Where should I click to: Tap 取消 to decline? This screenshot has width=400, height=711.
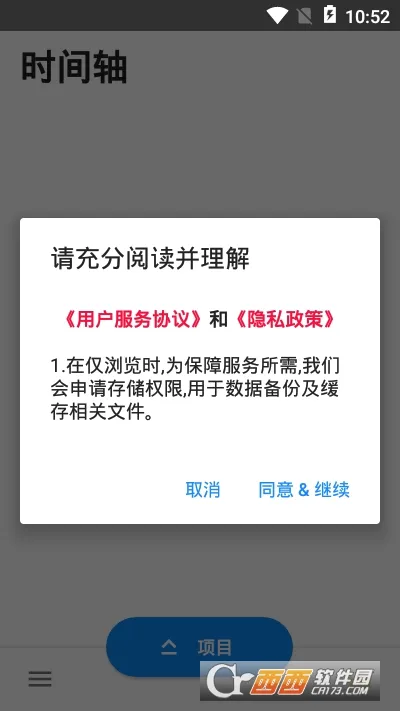pos(203,490)
